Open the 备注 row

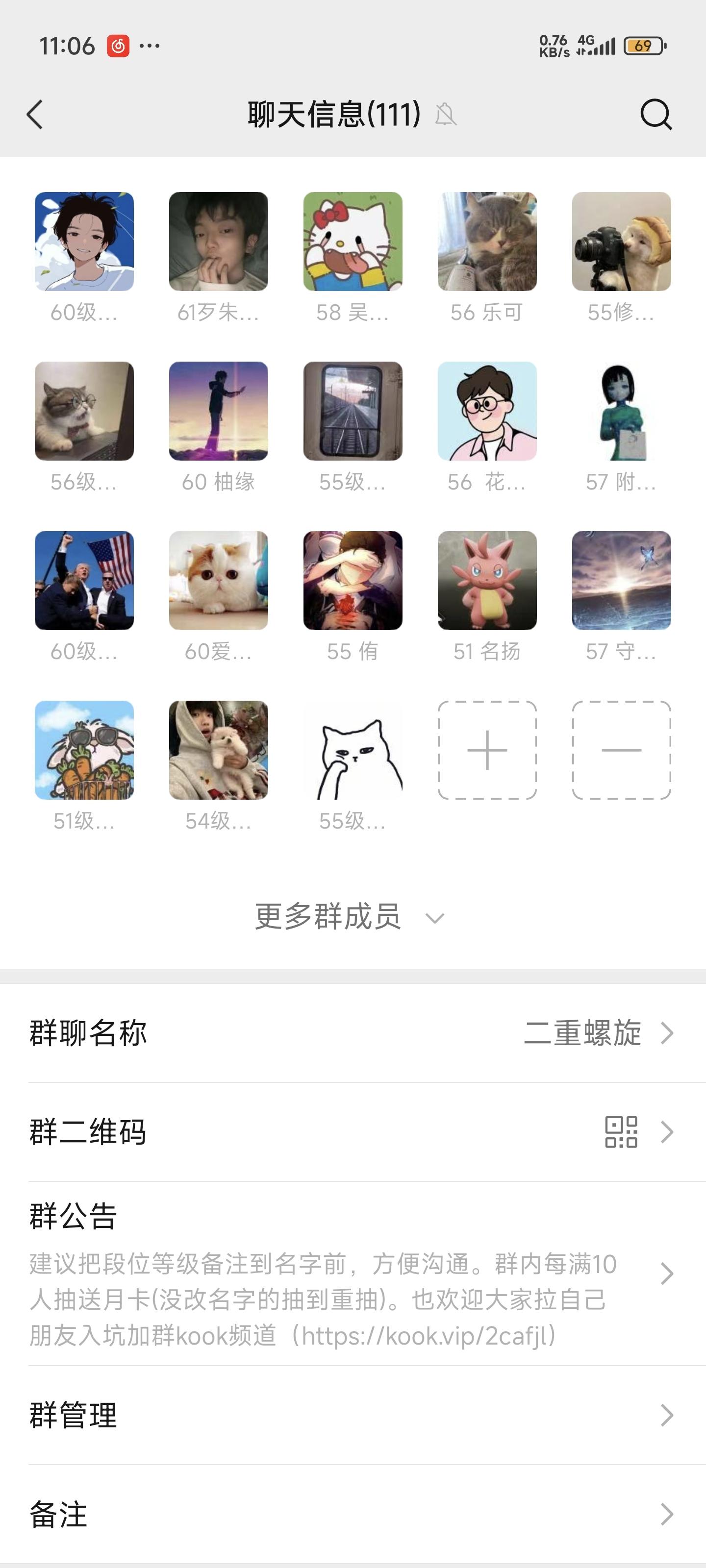coord(353,1515)
